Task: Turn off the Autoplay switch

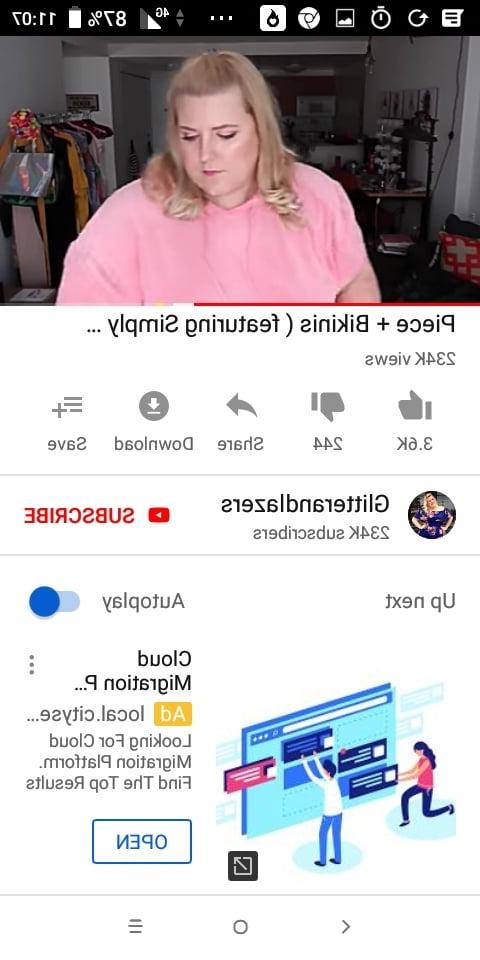Action: [x=54, y=602]
